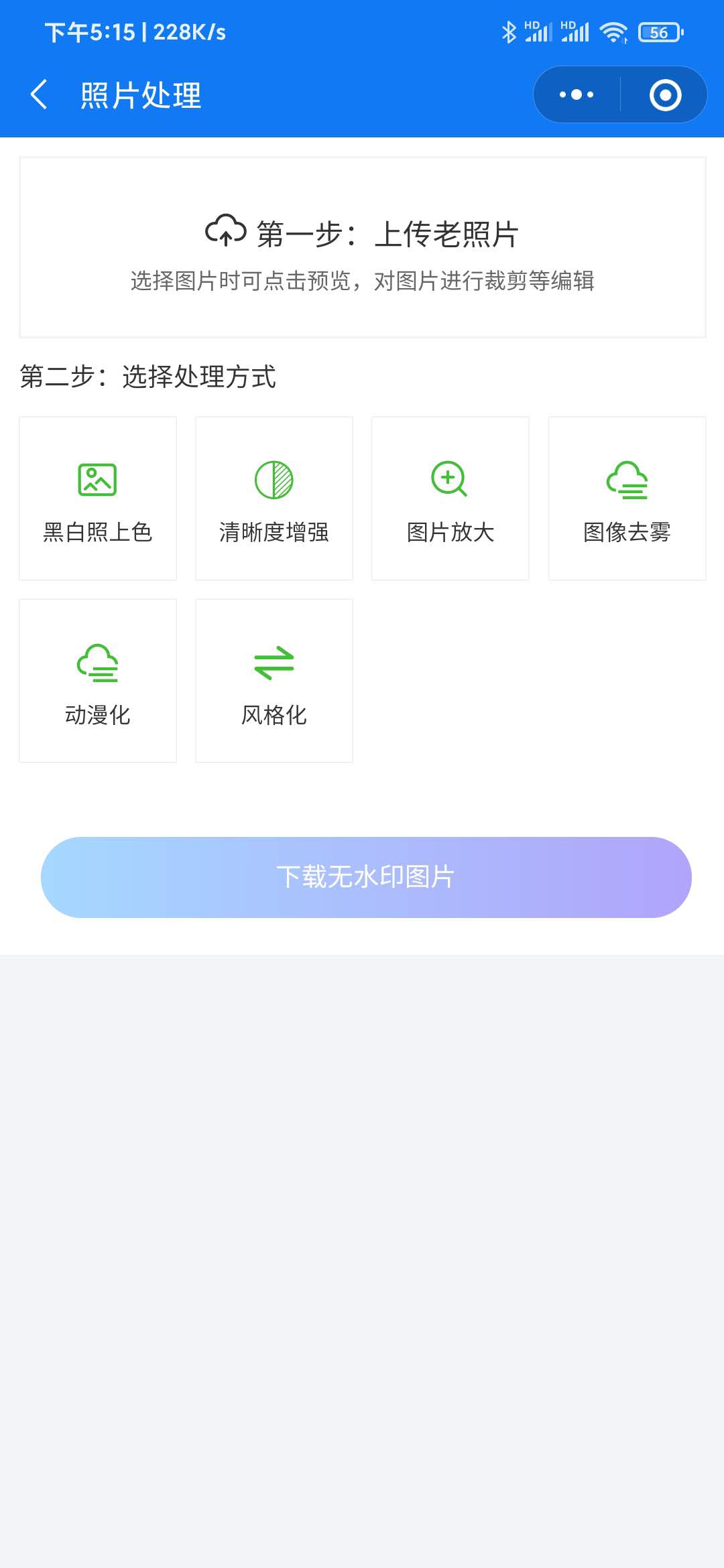Go back from 照片处理 page
Viewport: 724px width, 1568px height.
pos(39,94)
